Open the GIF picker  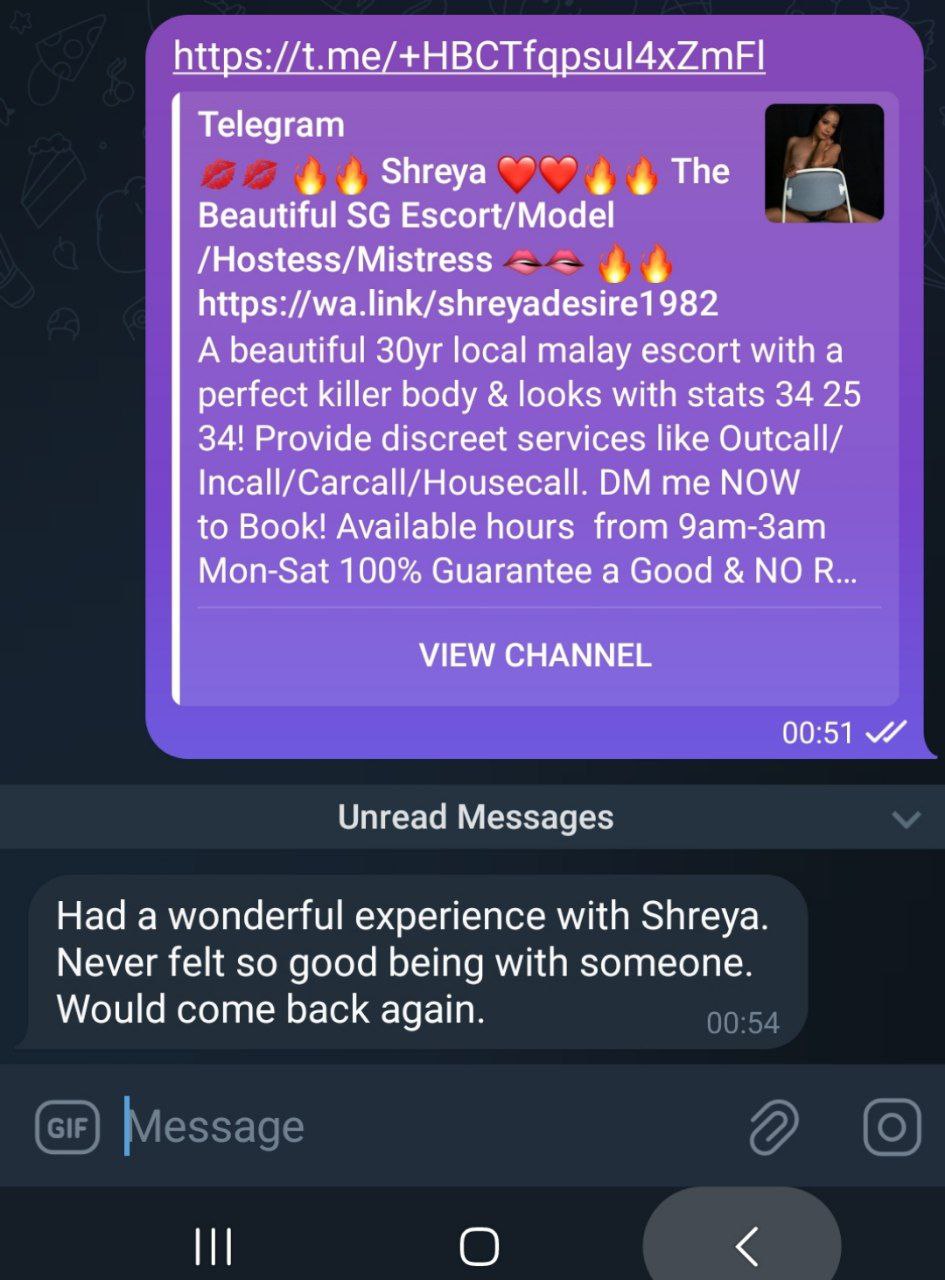click(68, 1127)
